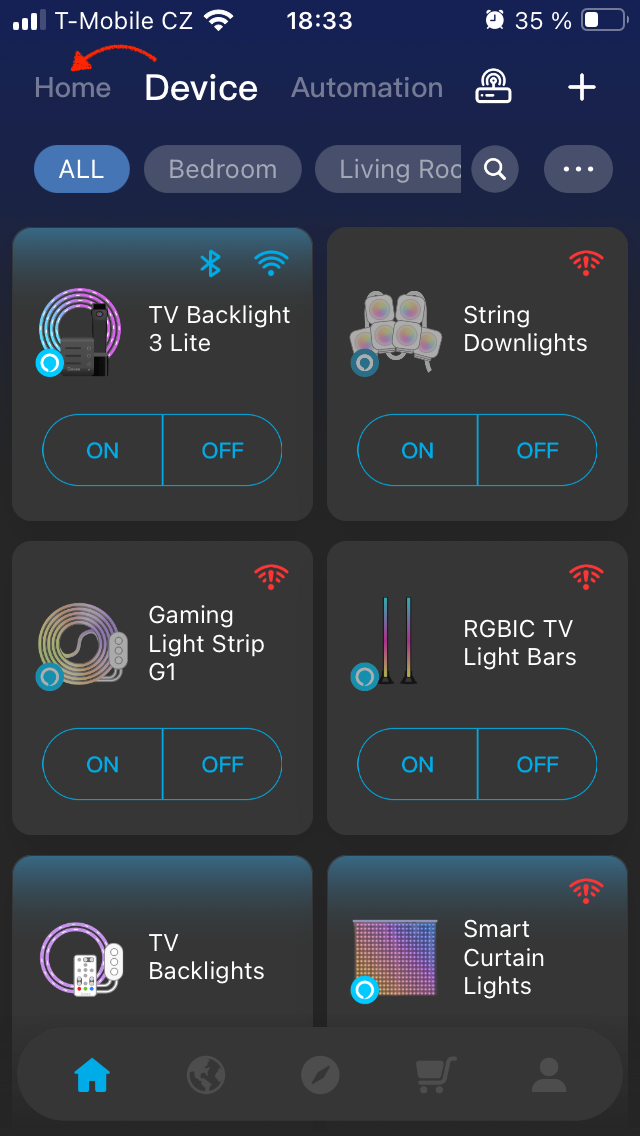Filter devices by Bedroom
This screenshot has height=1136, width=640.
click(x=222, y=169)
